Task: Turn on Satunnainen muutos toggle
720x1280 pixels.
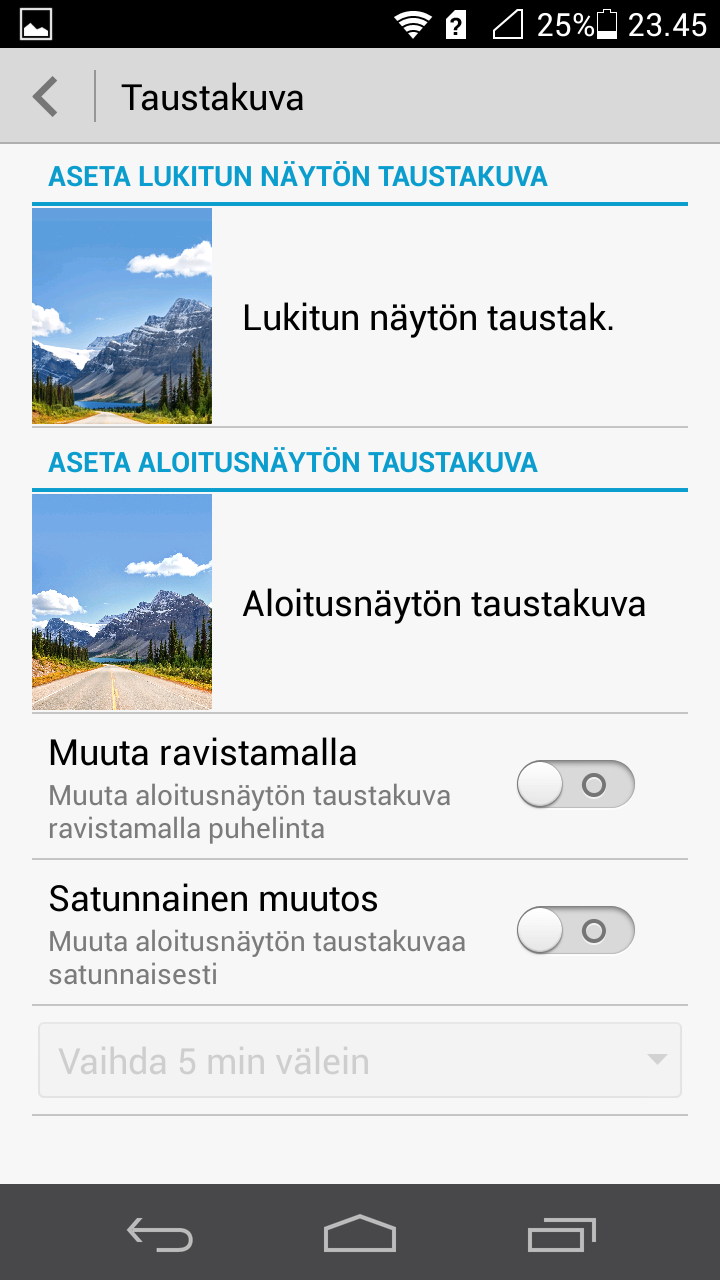Action: 576,930
